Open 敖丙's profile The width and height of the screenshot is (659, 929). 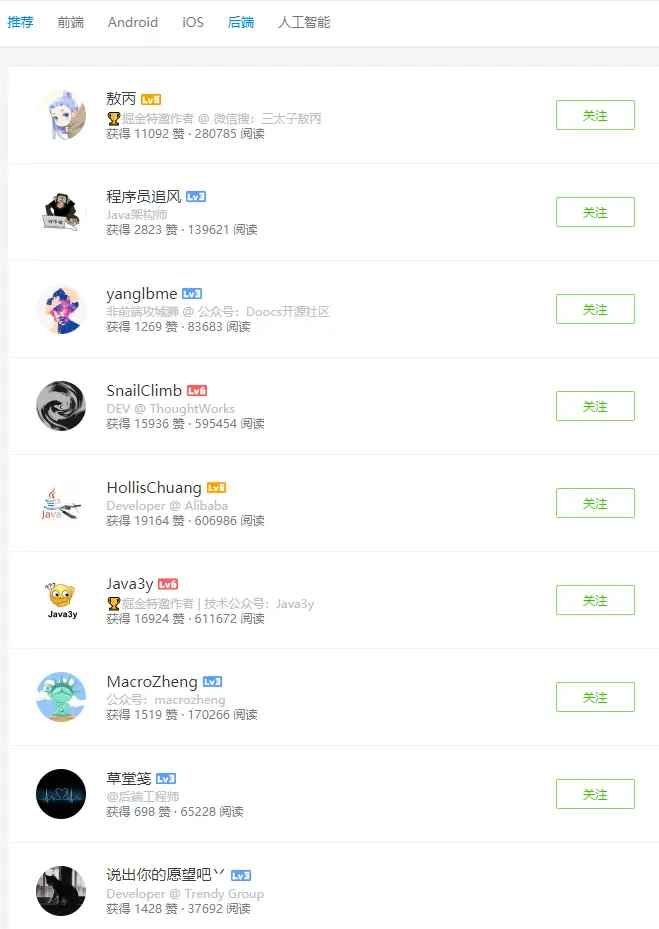(121, 99)
